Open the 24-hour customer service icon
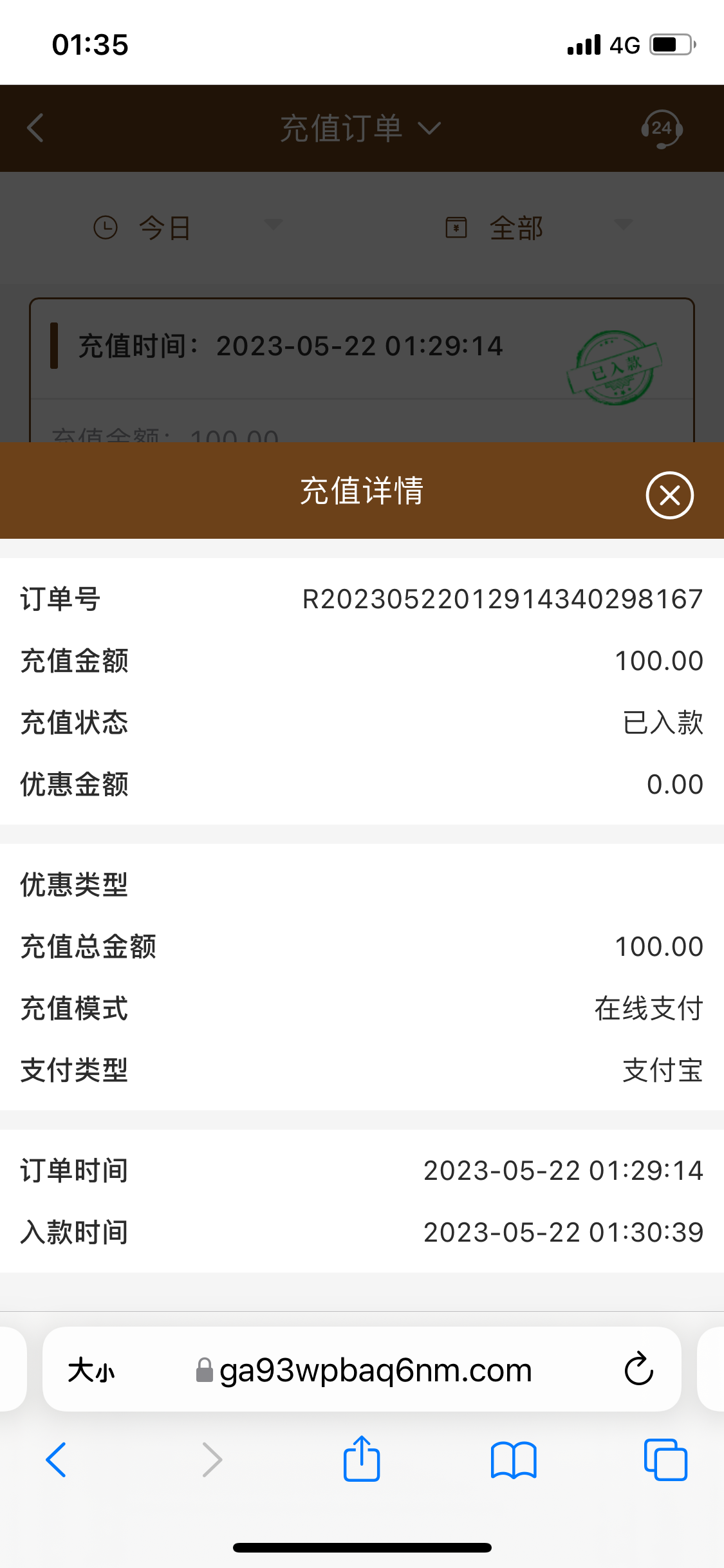This screenshot has width=724, height=1568. point(661,129)
